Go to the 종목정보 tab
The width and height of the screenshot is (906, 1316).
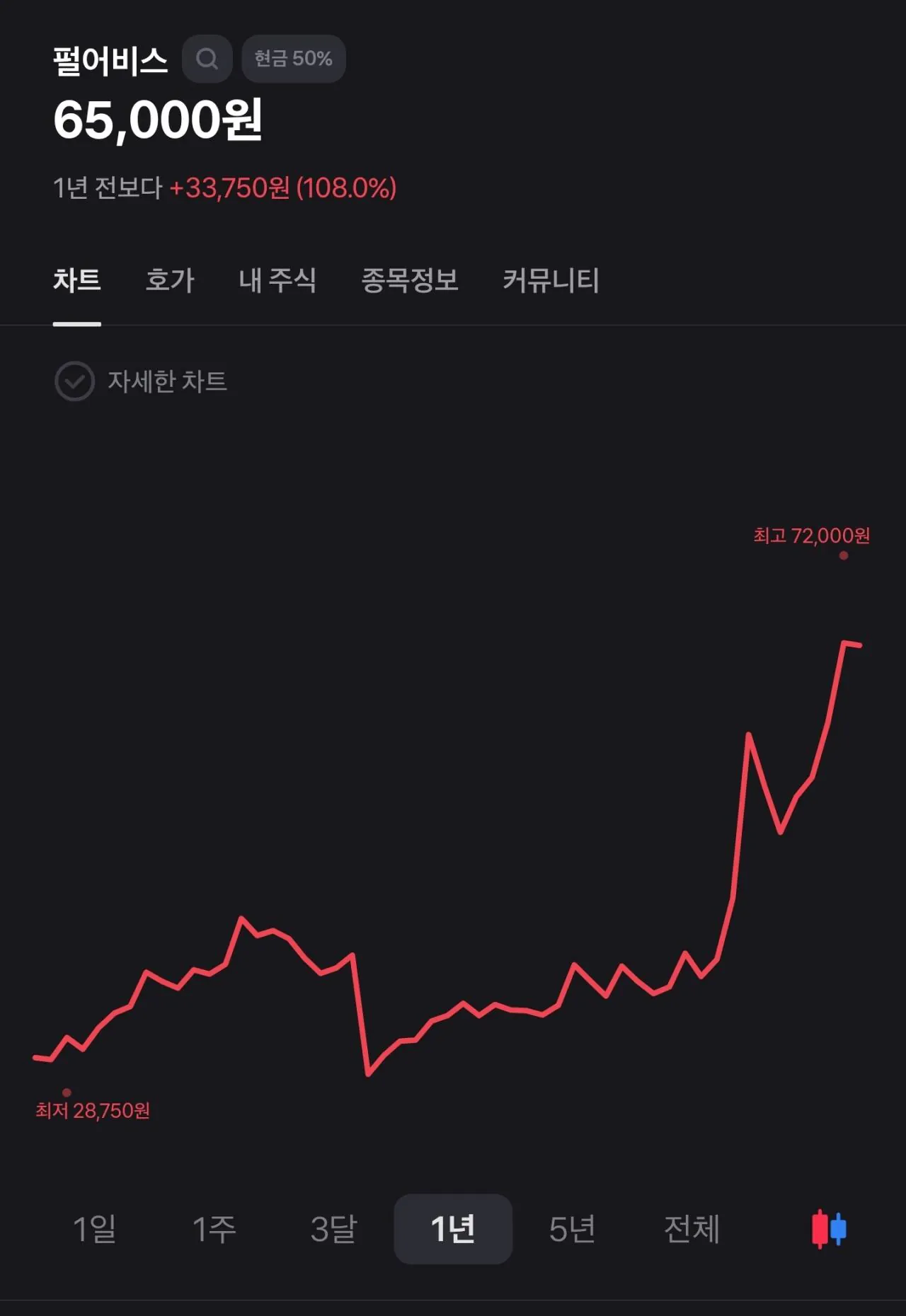[409, 280]
